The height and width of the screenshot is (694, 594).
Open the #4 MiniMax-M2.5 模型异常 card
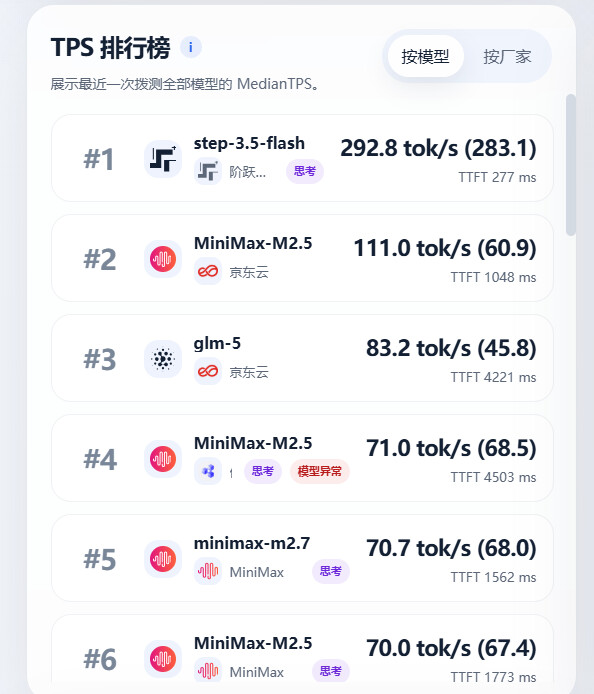tap(302, 458)
